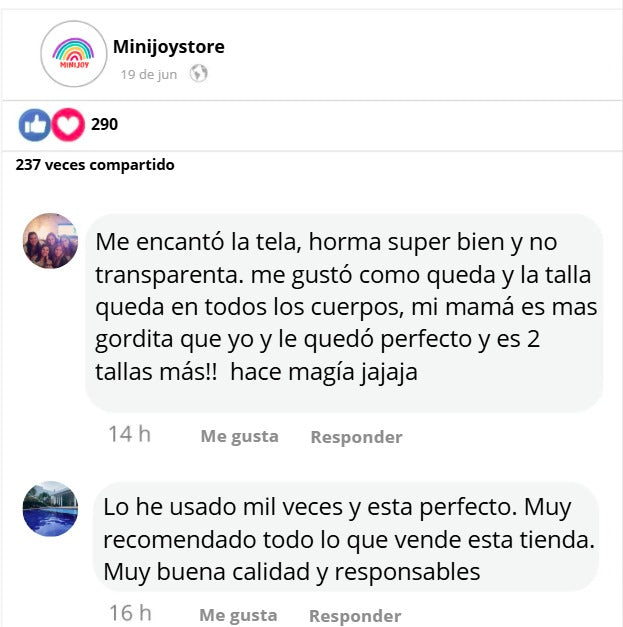View the 290 reactions list
The image size is (623, 627).
pos(104,125)
